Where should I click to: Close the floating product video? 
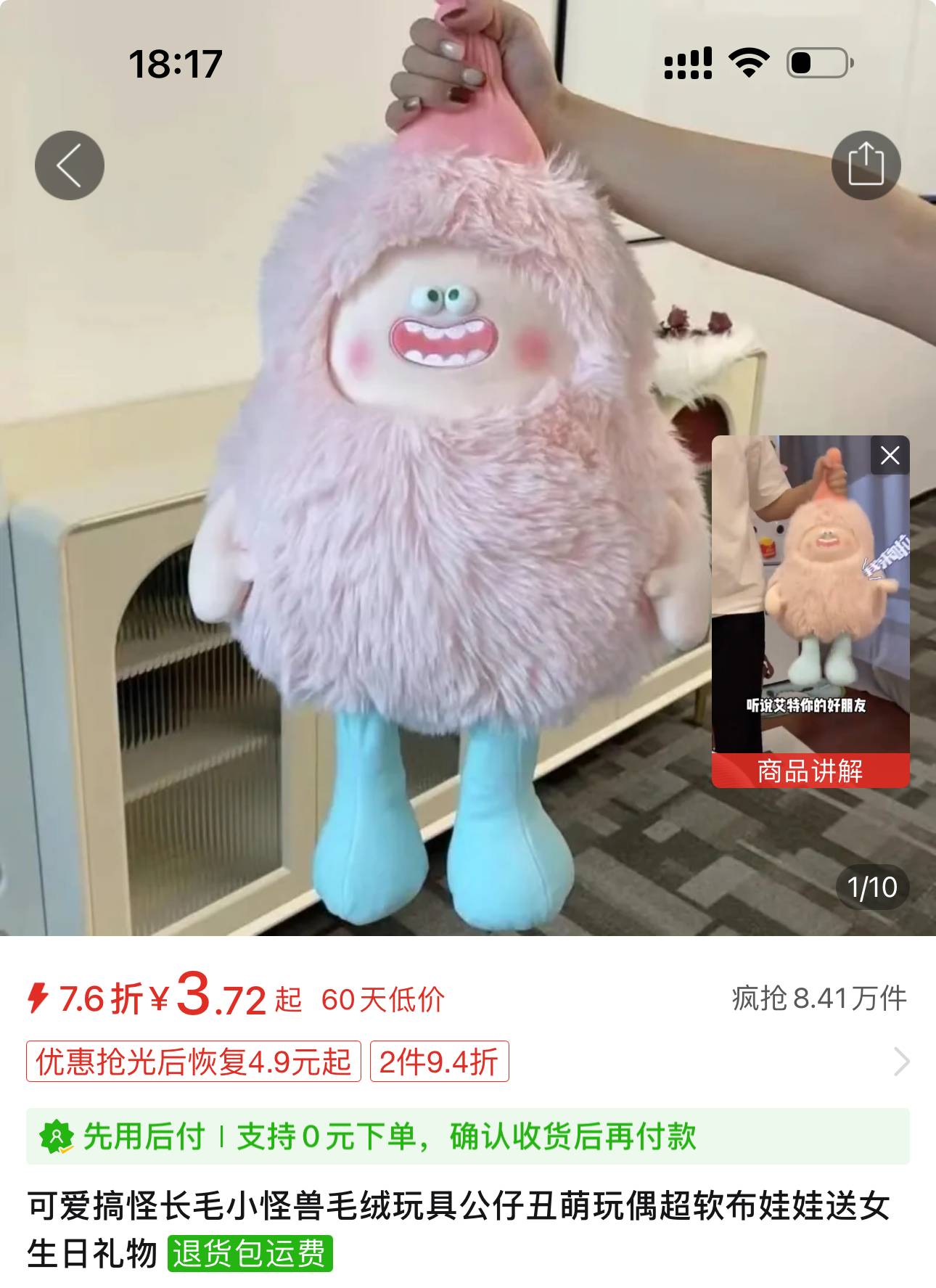click(x=890, y=456)
